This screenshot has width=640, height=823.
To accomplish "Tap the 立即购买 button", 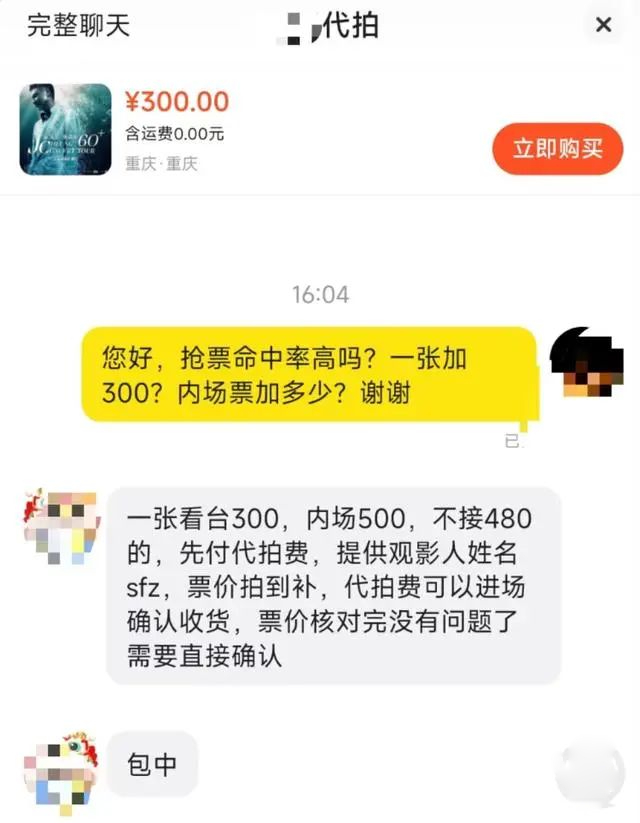I will pos(557,149).
